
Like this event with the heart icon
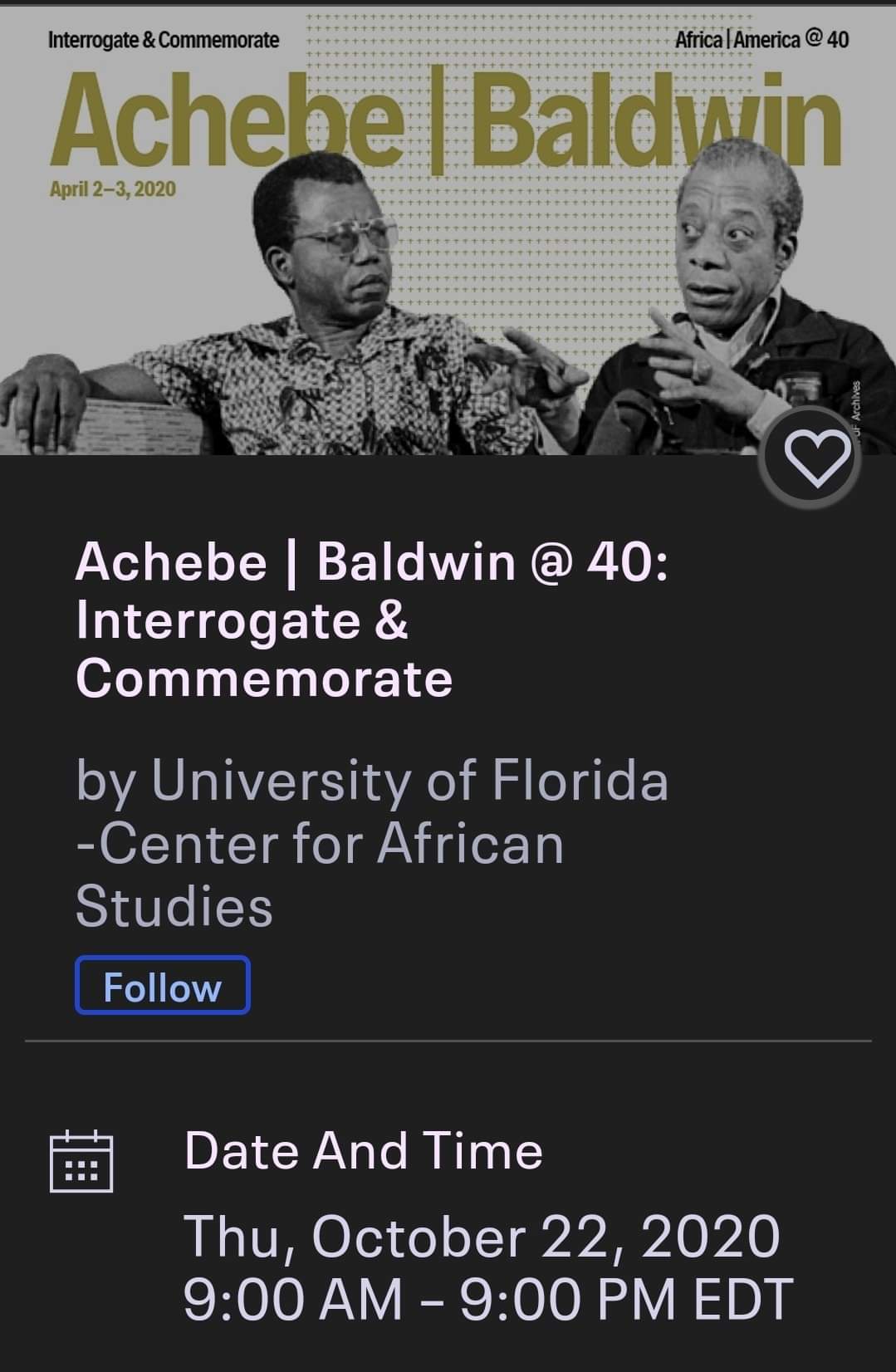[810, 458]
